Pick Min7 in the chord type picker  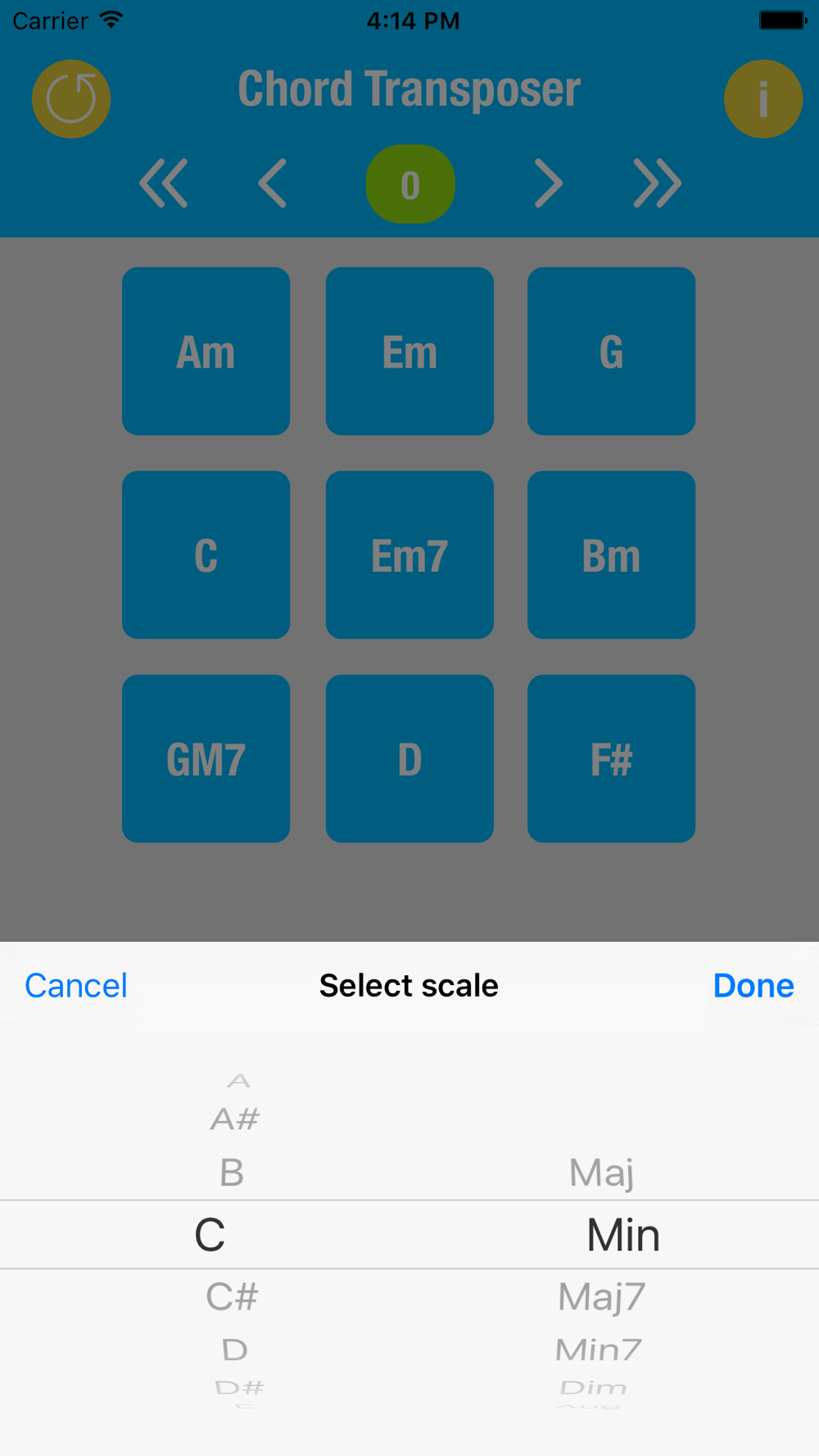click(599, 1350)
